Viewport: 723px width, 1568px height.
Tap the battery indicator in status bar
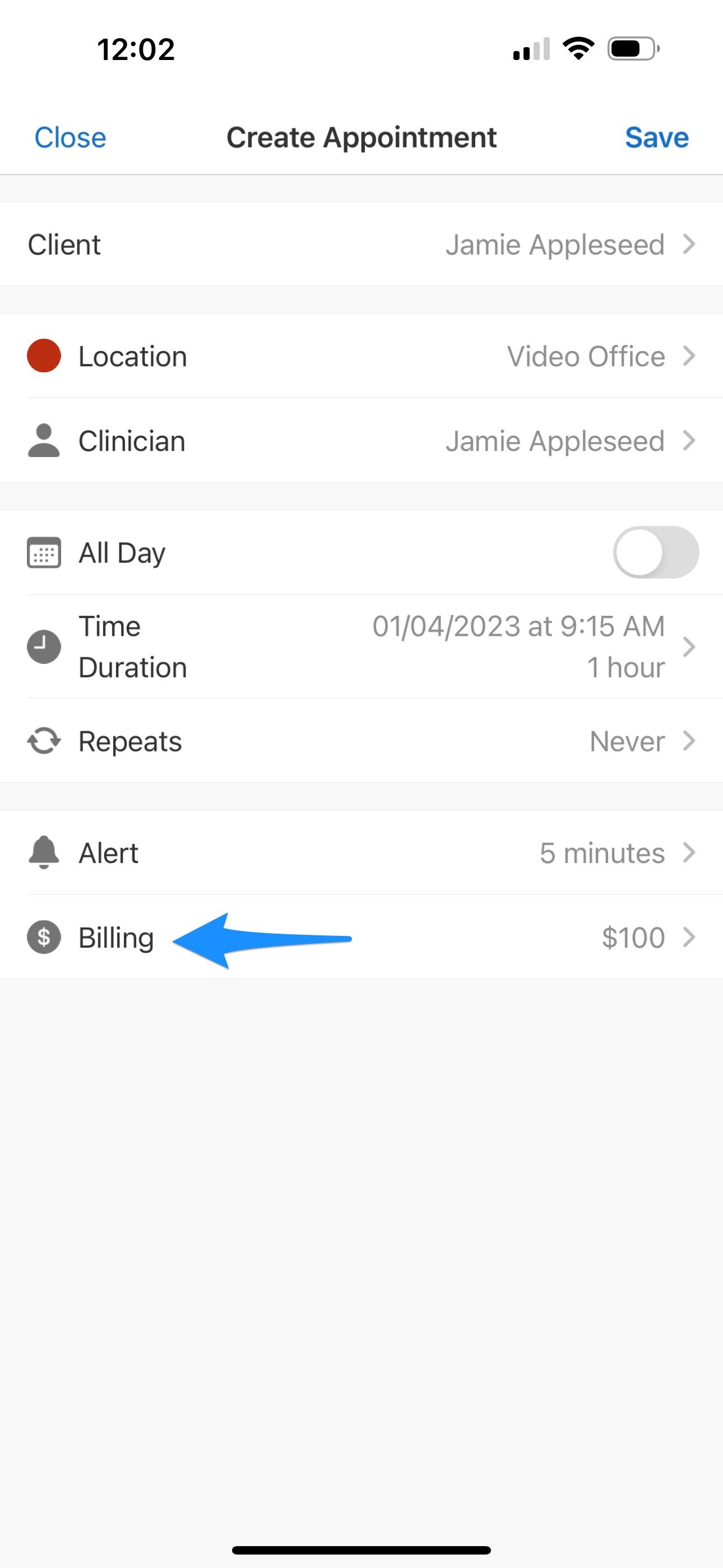click(x=631, y=49)
